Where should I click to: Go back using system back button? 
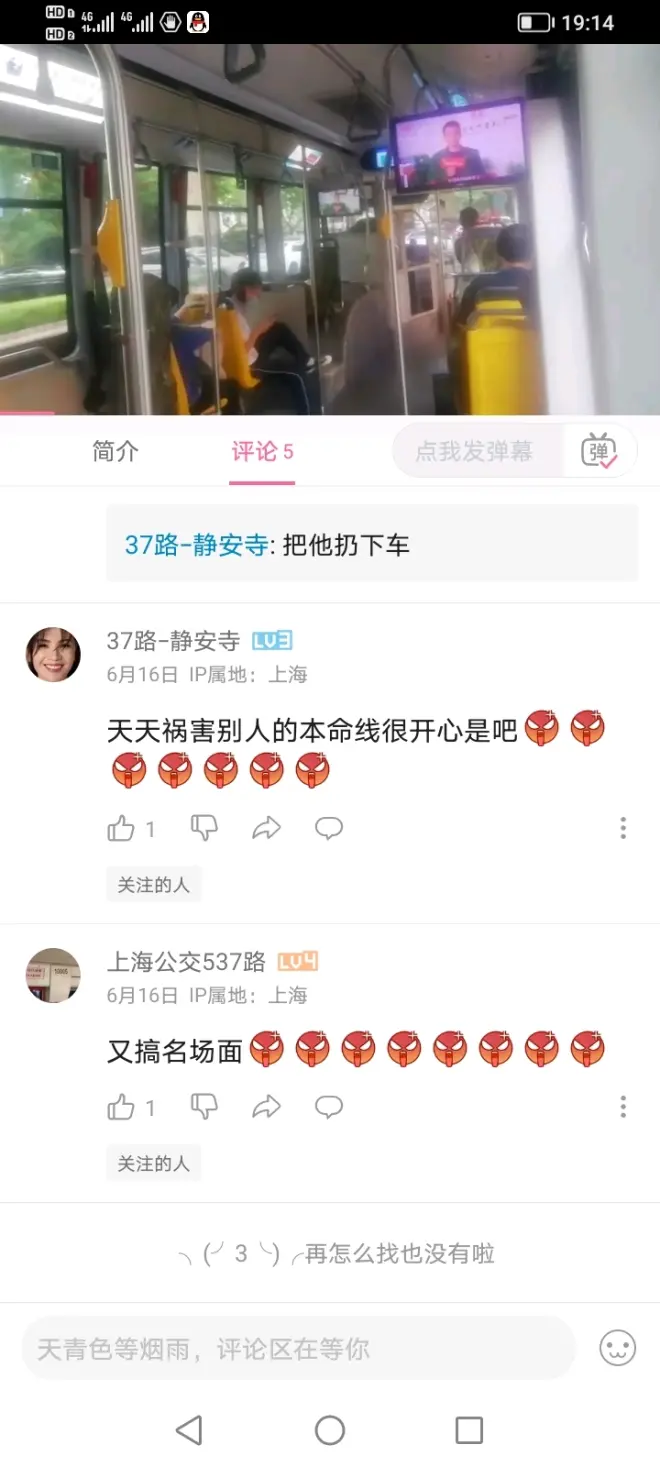tap(189, 1430)
